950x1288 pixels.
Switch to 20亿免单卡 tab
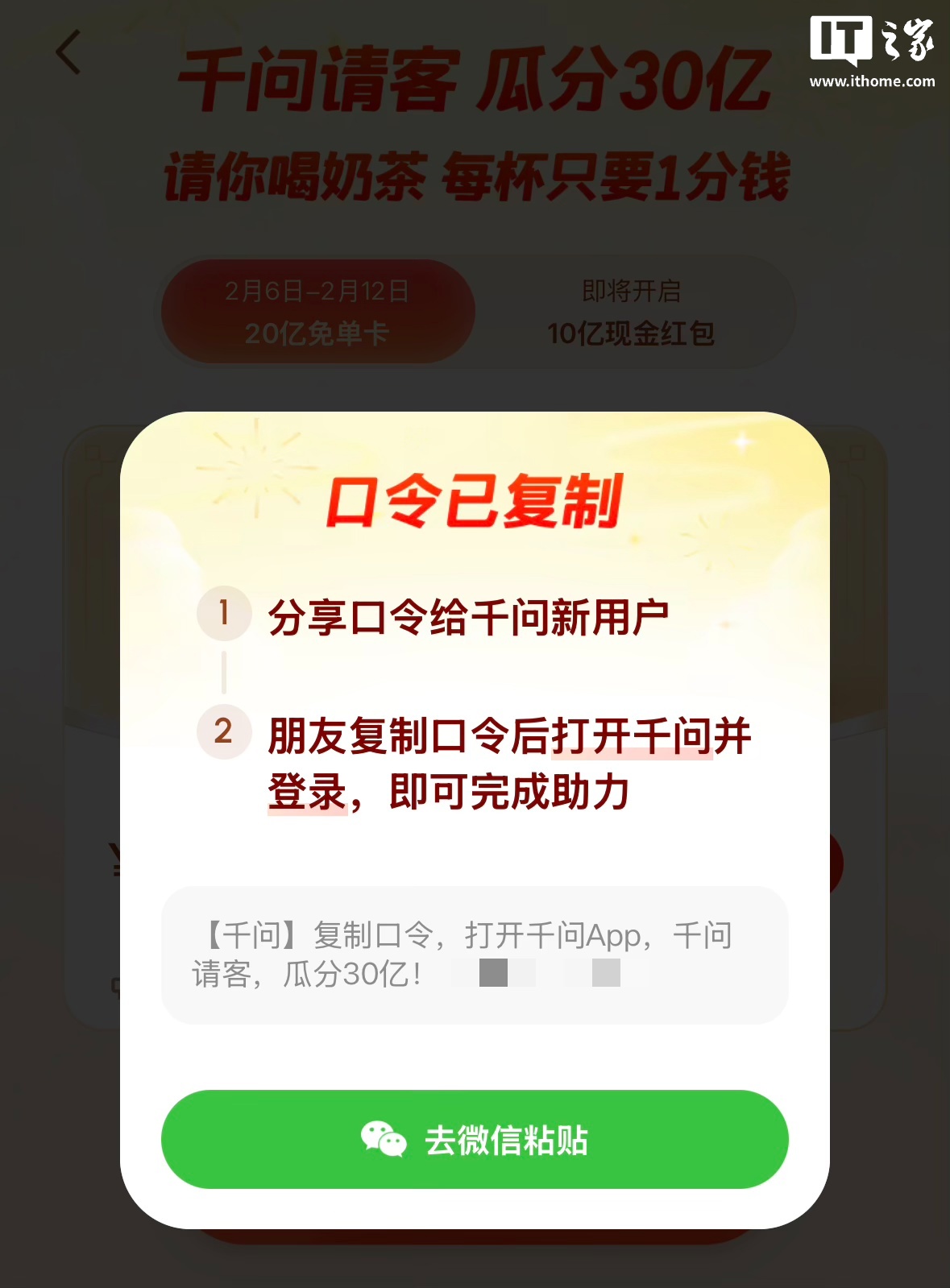[317, 312]
